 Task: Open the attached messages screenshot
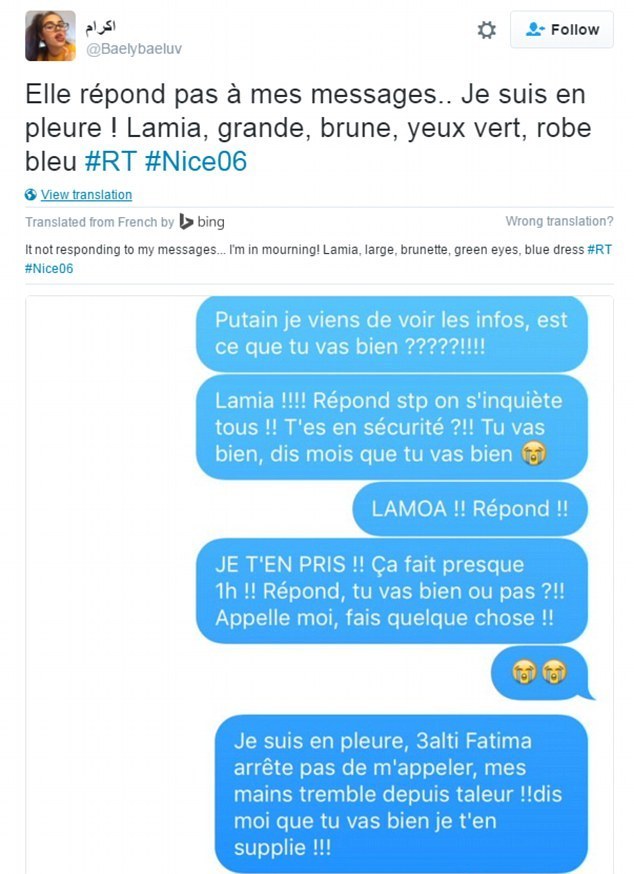pos(320,580)
